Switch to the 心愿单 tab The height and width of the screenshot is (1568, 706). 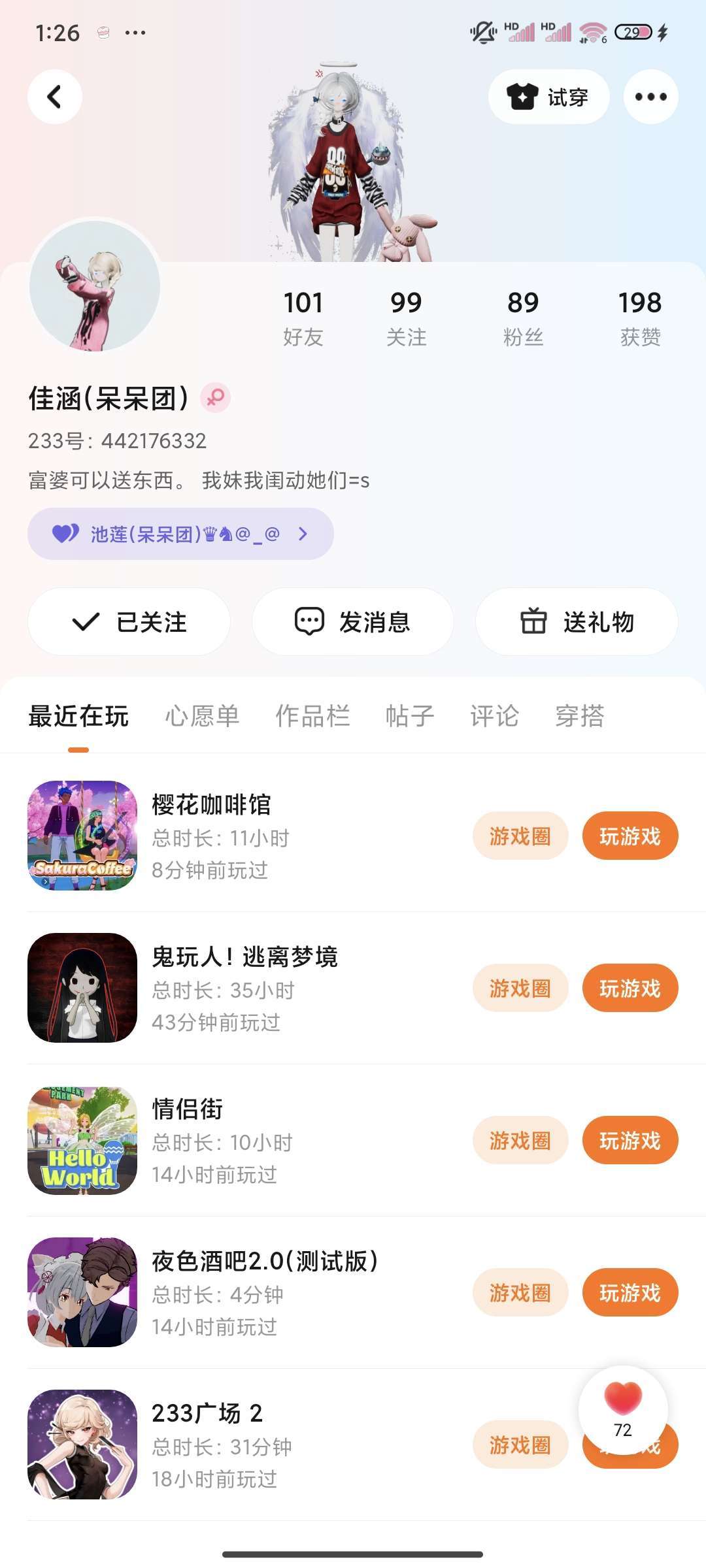click(x=202, y=716)
